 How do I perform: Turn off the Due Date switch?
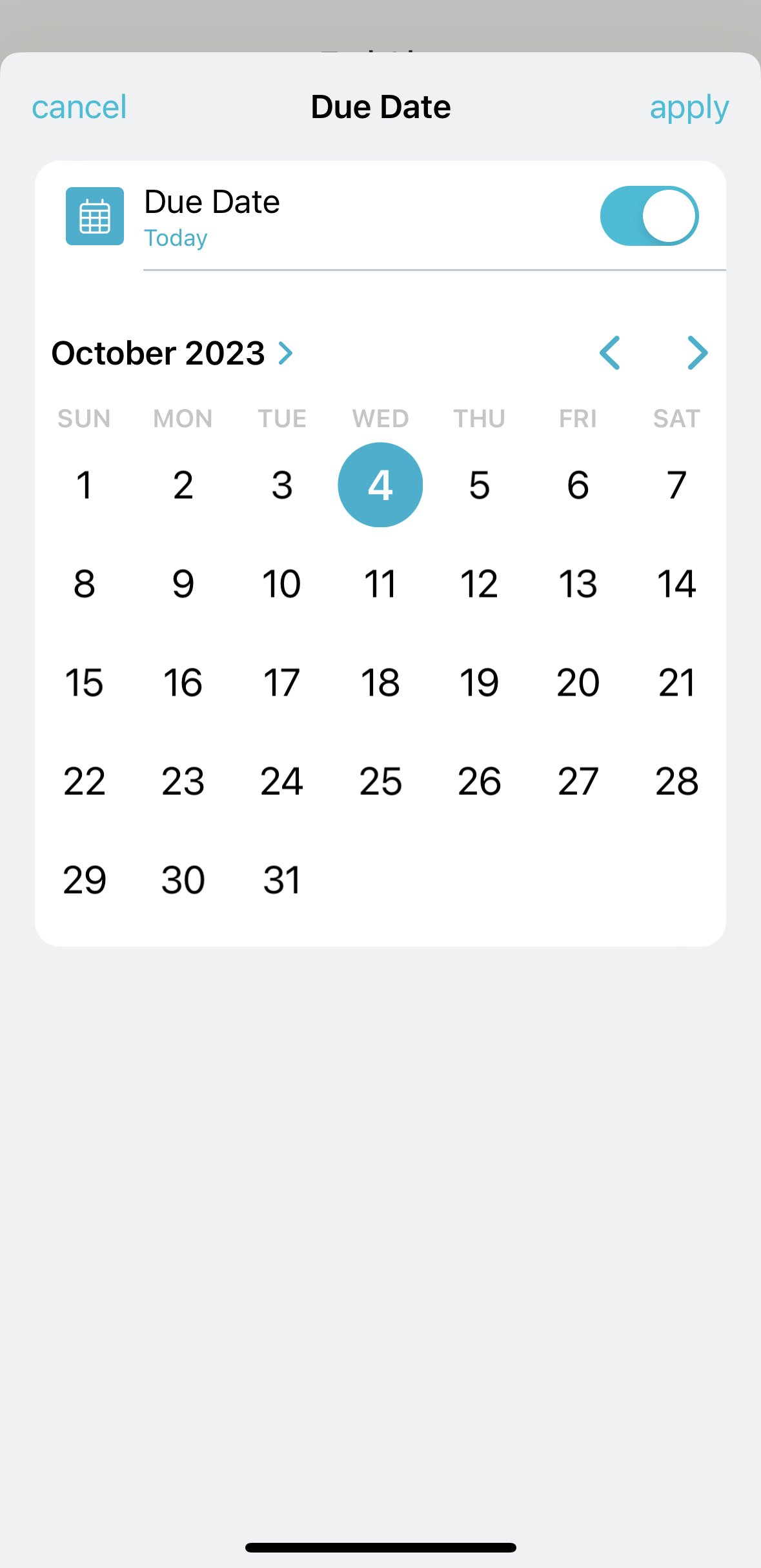(649, 216)
